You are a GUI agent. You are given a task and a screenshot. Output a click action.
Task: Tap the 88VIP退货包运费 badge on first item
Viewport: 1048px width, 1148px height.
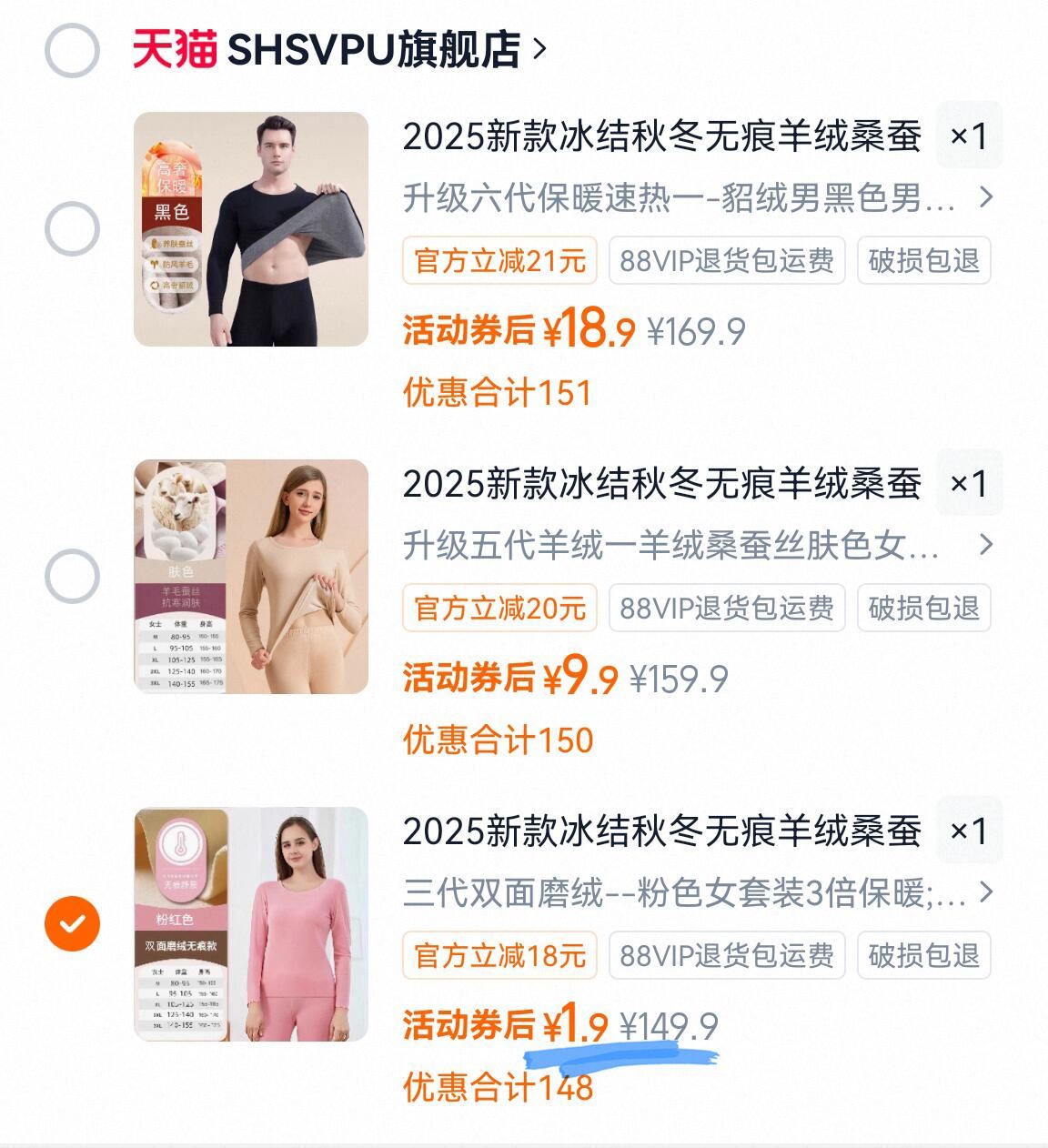(728, 260)
